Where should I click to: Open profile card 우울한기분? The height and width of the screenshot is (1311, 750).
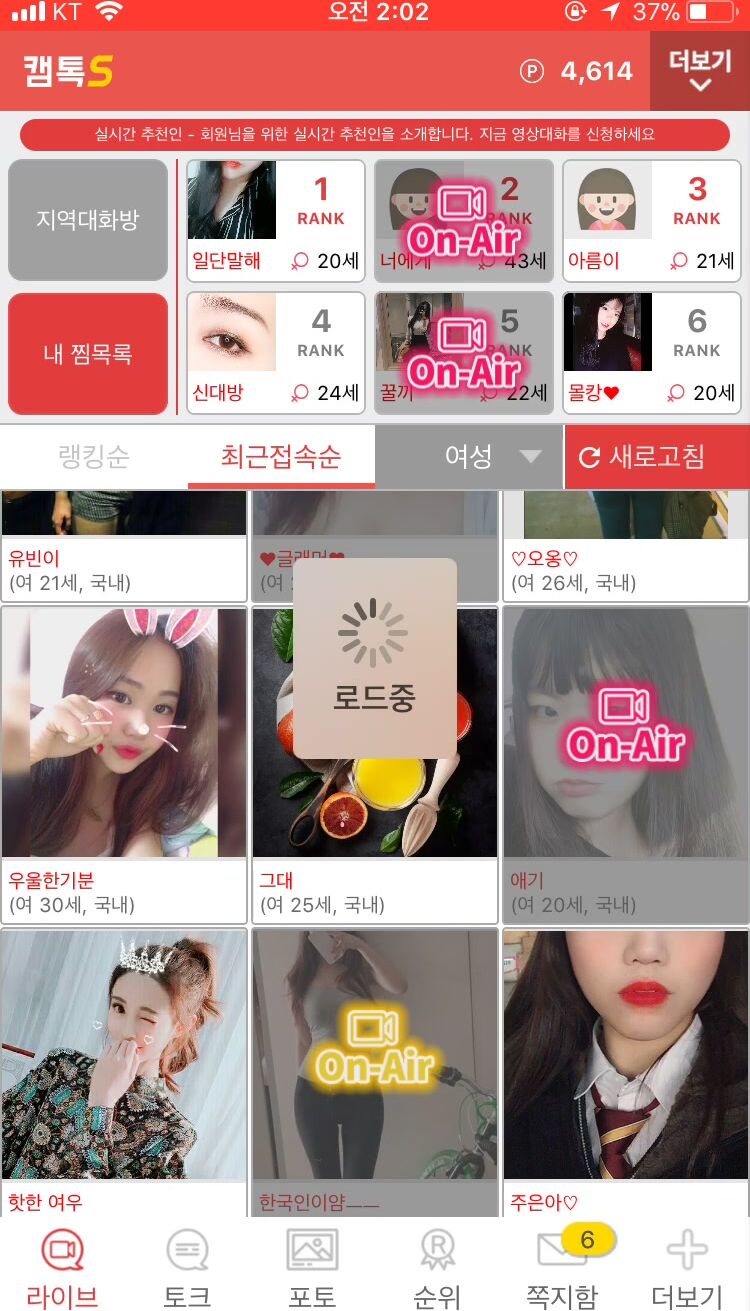tap(124, 765)
